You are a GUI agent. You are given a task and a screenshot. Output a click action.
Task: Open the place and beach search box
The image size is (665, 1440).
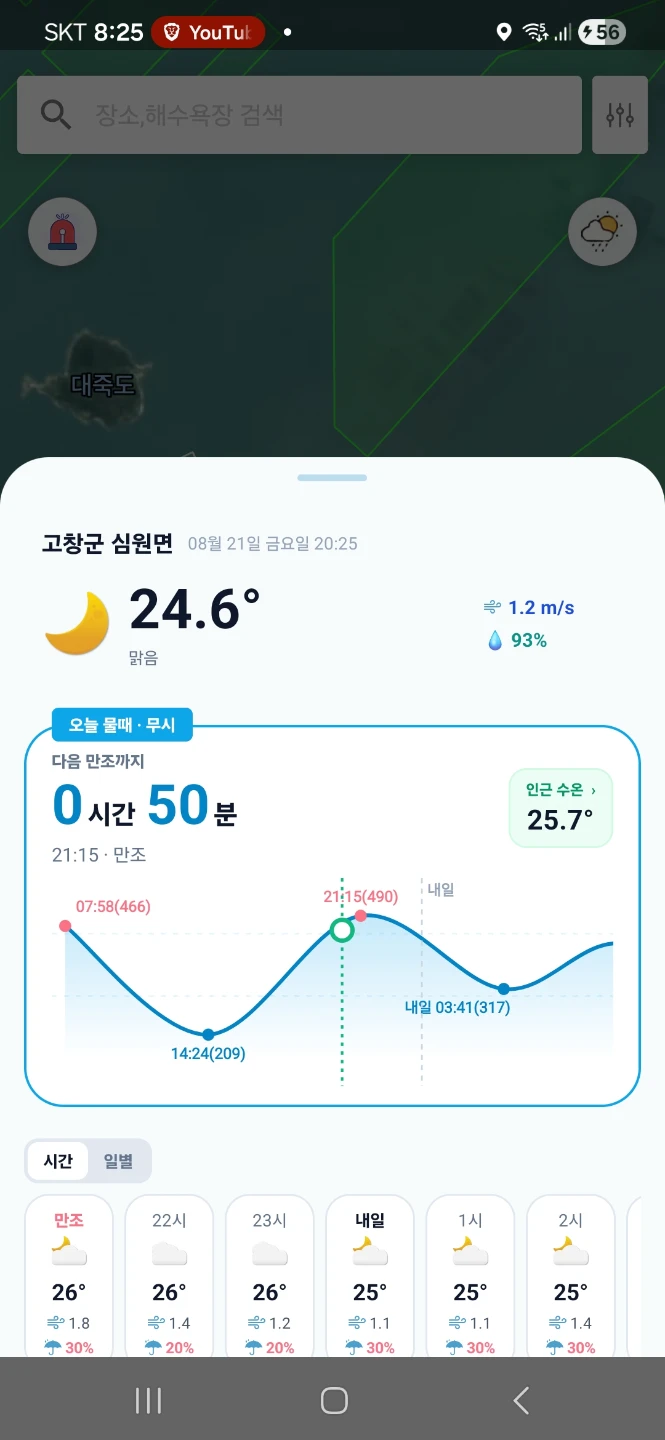(x=299, y=114)
